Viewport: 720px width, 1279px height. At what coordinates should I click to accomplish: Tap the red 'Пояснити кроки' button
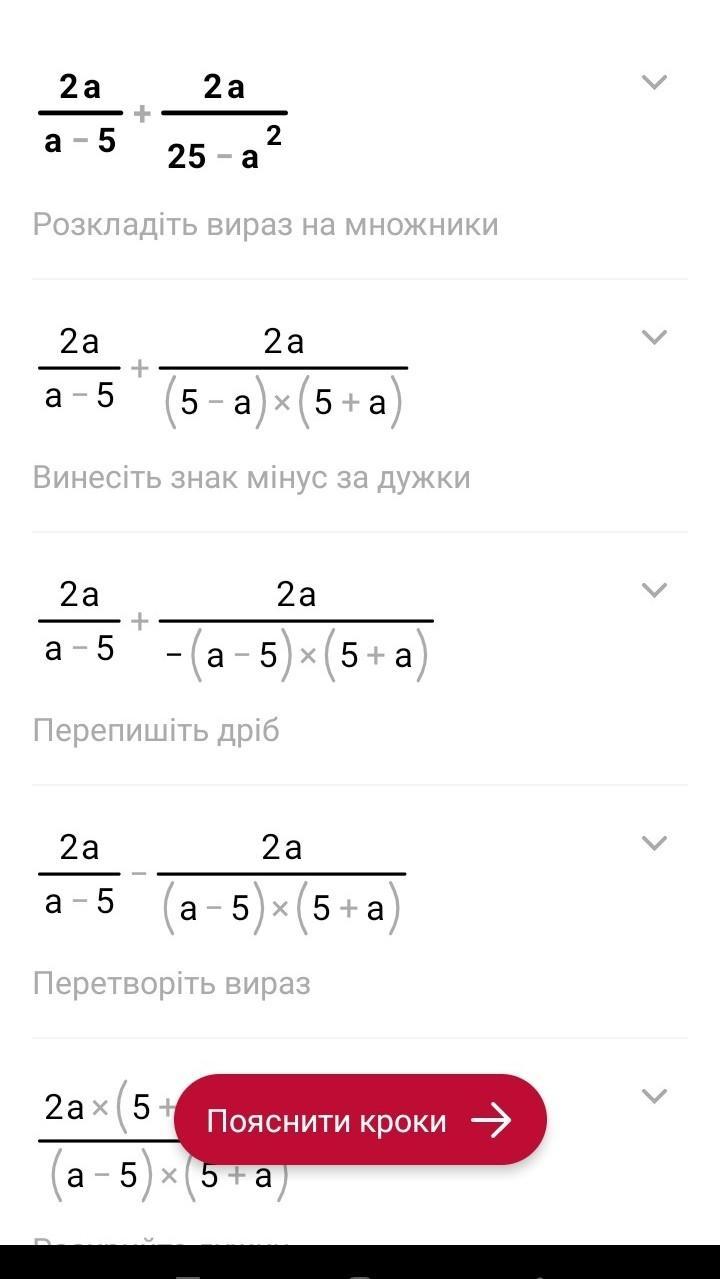point(360,1120)
